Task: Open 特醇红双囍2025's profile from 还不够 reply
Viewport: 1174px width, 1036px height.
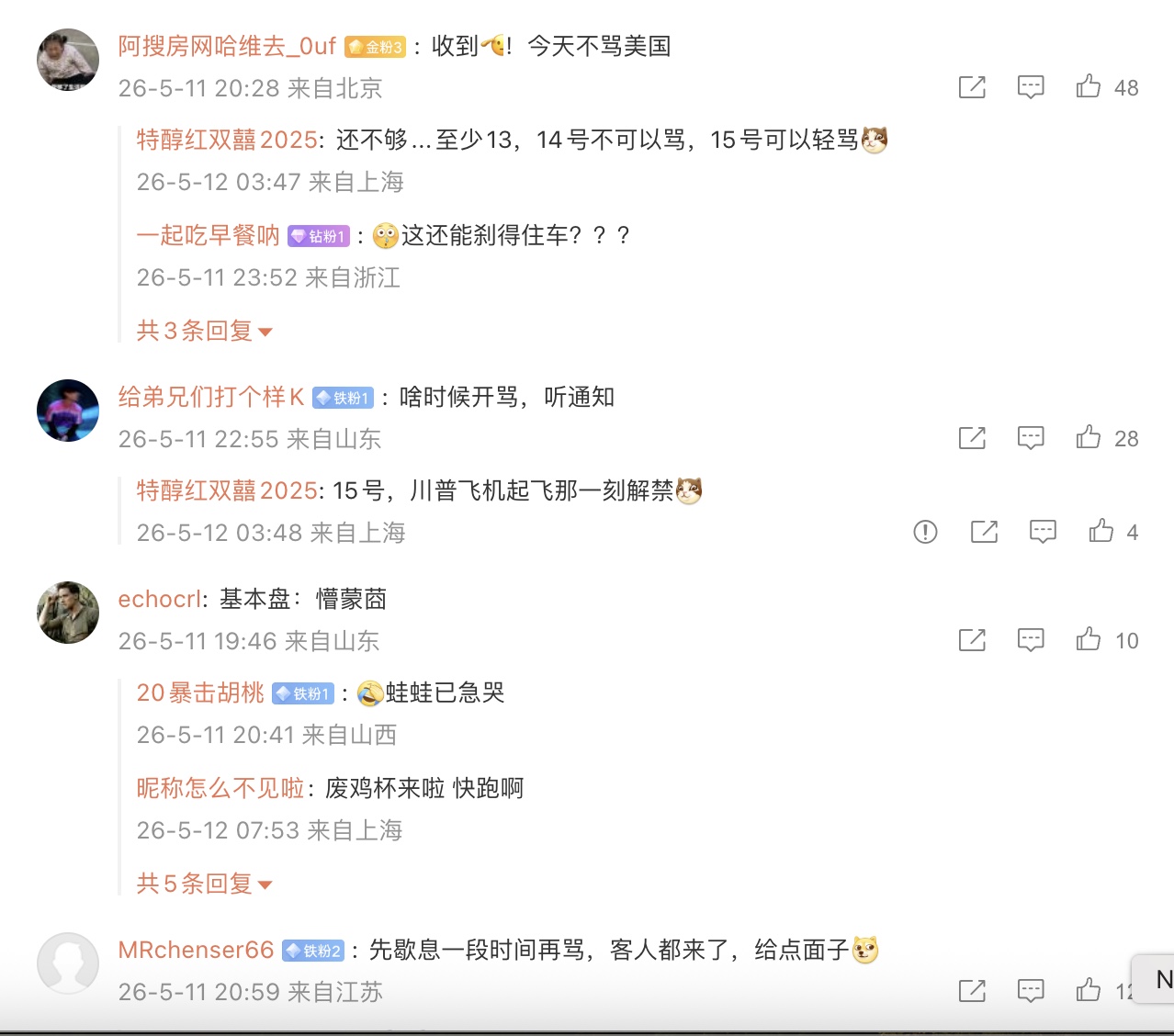Action: [227, 140]
